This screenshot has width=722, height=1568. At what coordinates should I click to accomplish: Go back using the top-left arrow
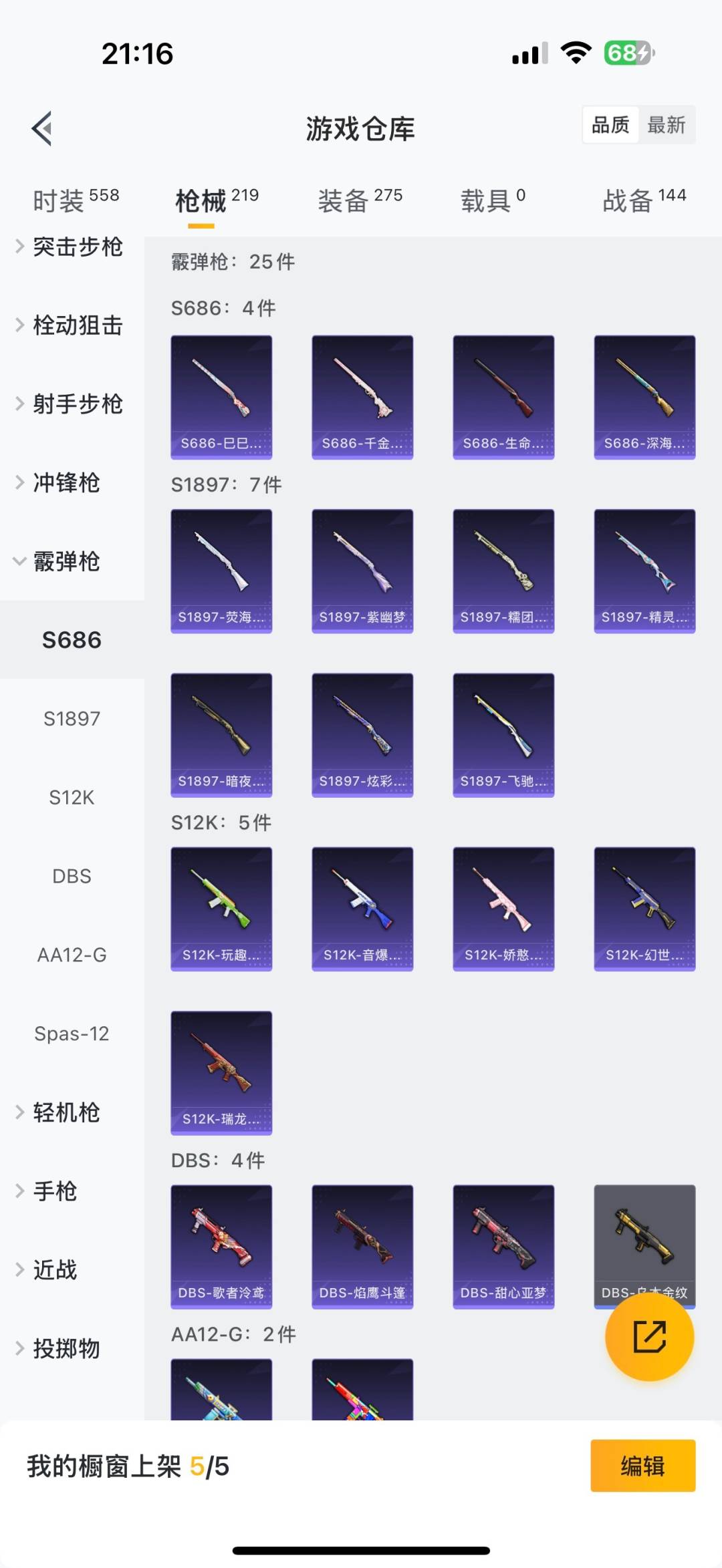click(x=42, y=128)
